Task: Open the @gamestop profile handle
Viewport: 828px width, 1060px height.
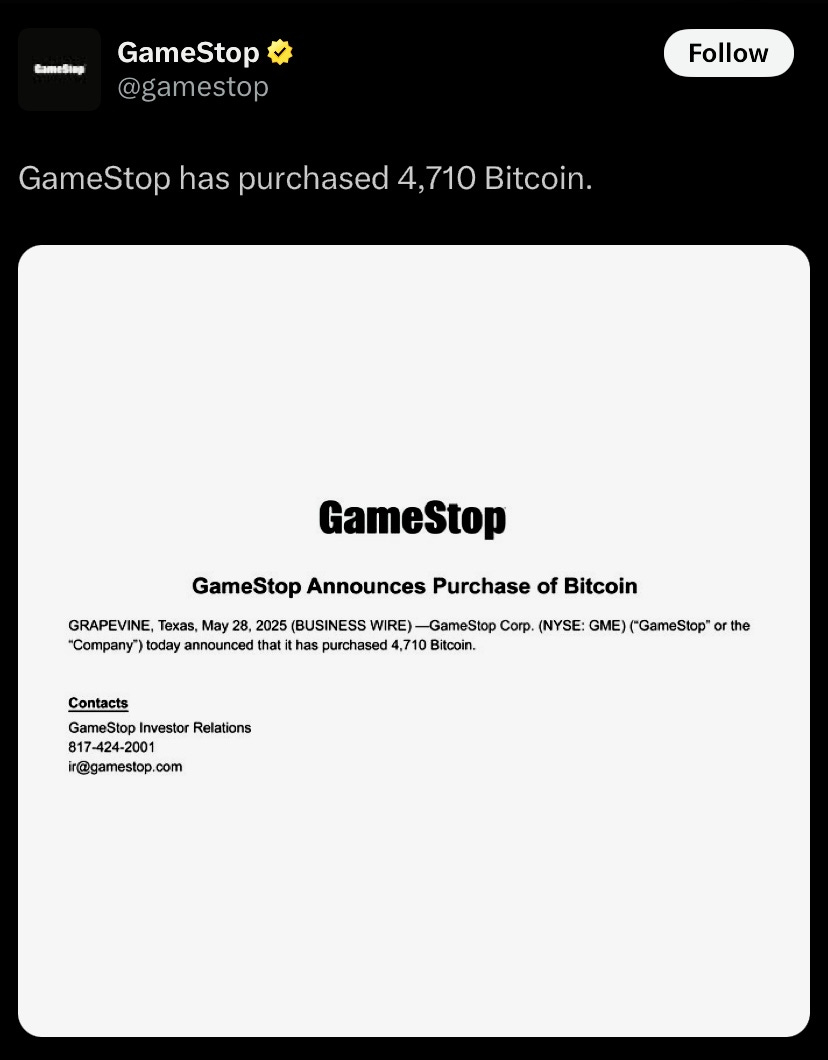Action: (193, 87)
